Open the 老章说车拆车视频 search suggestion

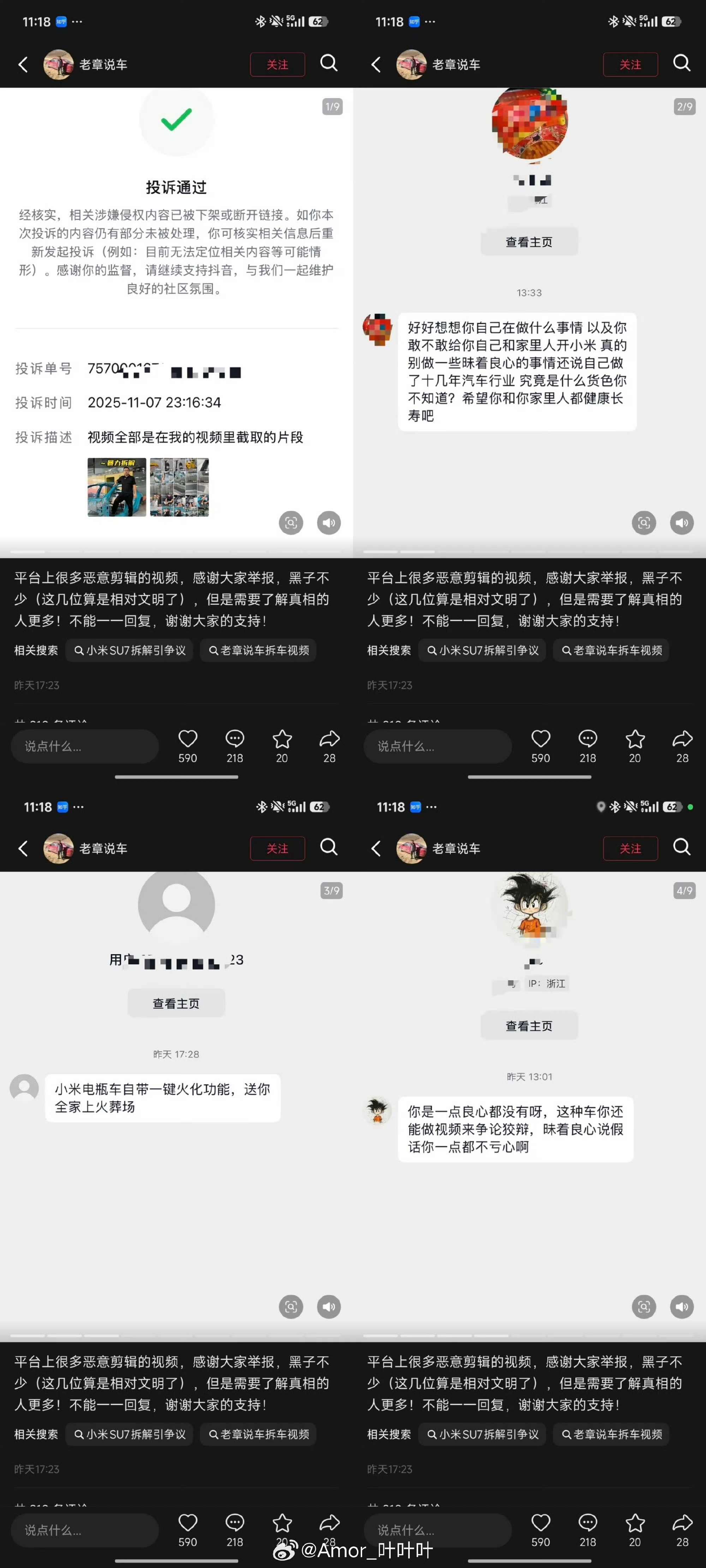258,650
